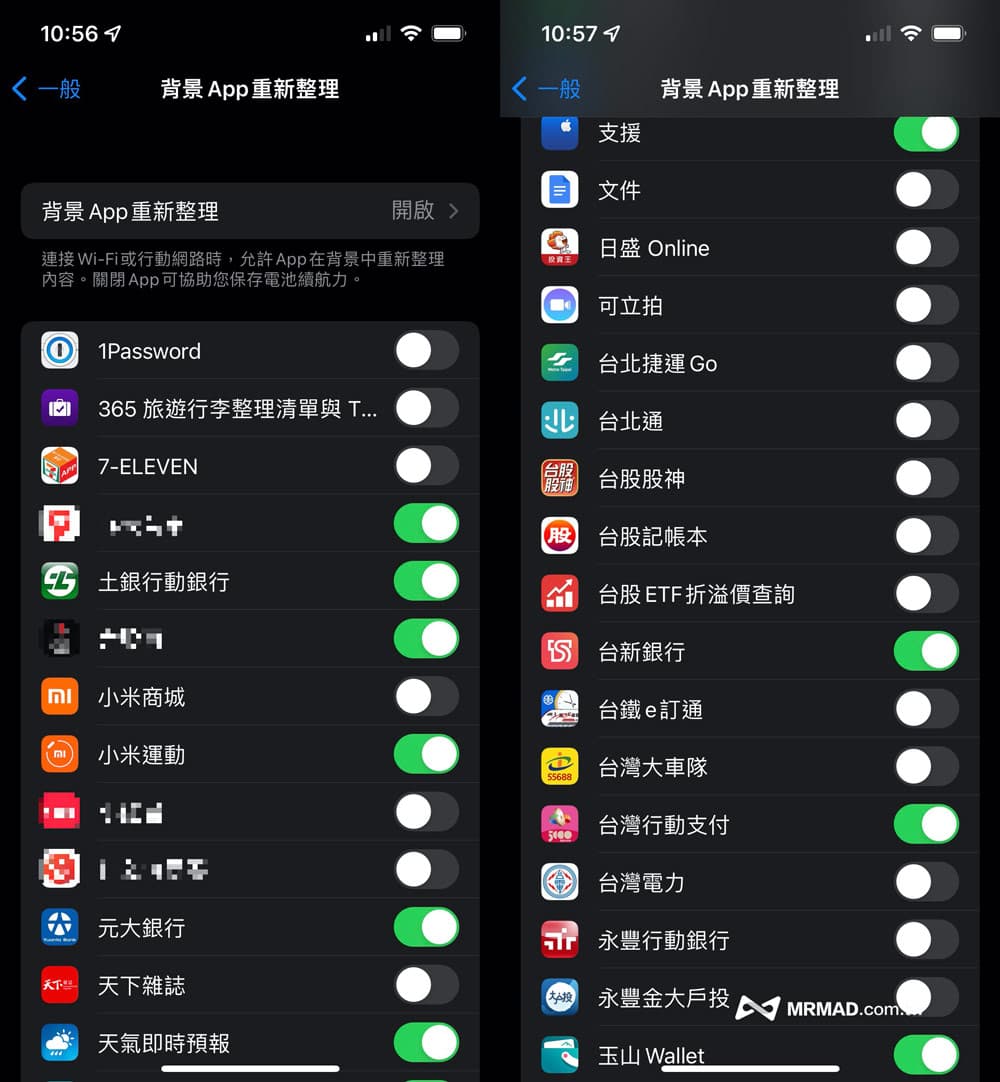Turn off the 小米運動 switch

coord(426,755)
